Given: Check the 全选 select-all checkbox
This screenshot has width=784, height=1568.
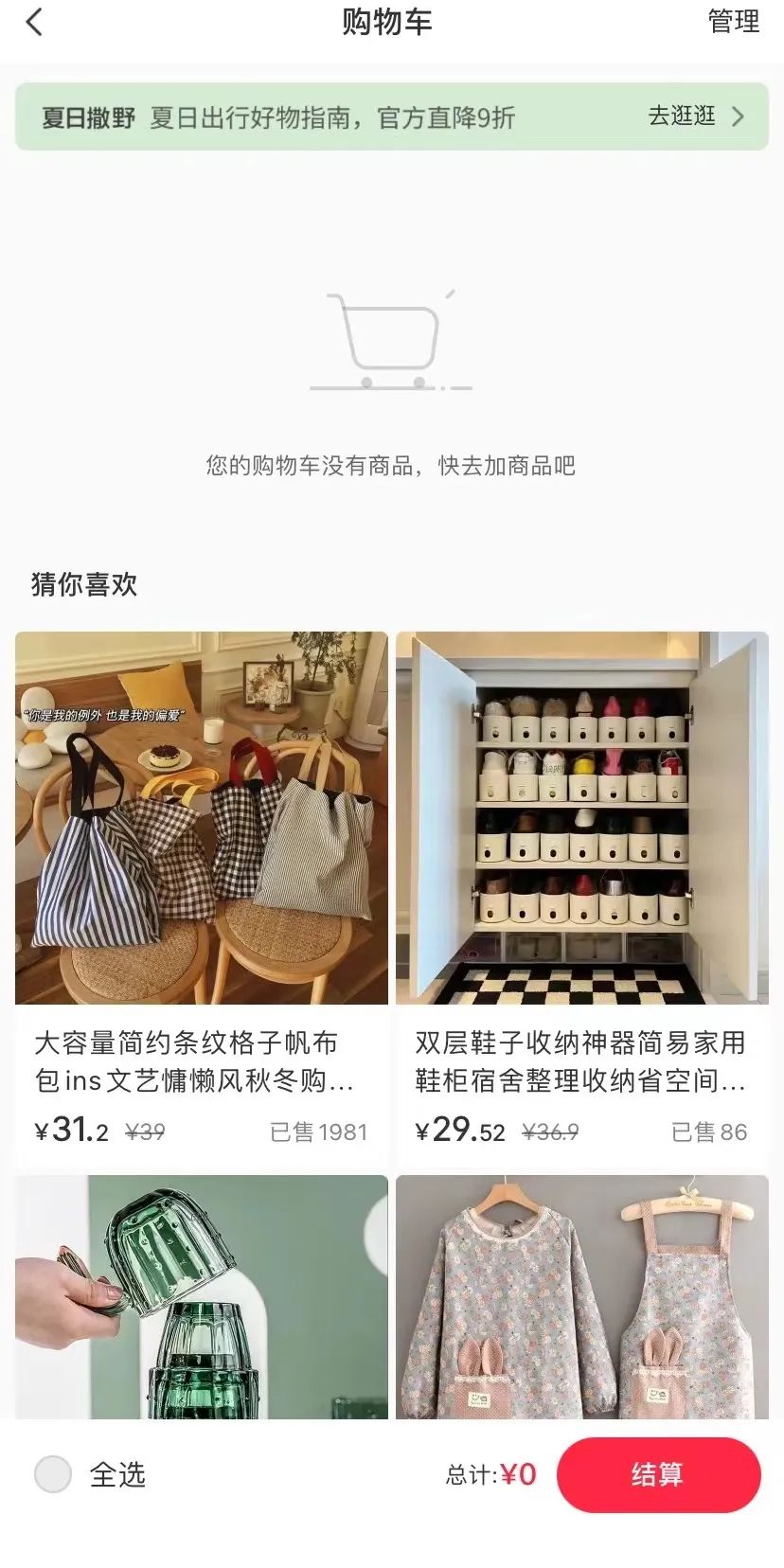Looking at the screenshot, I should coord(53,1474).
